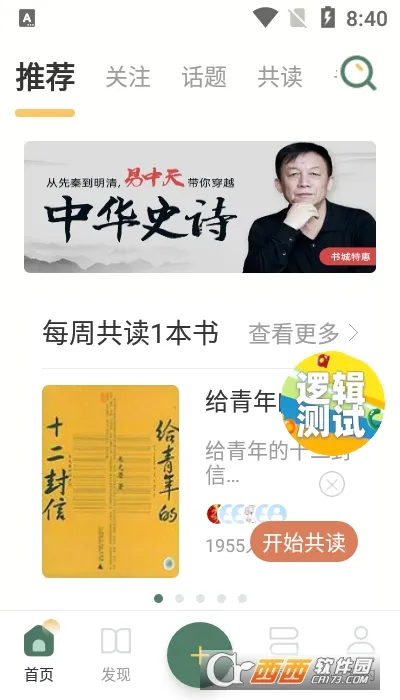Open the bookshelf tab in bottom bar
This screenshot has height=700, width=400.
tap(283, 641)
